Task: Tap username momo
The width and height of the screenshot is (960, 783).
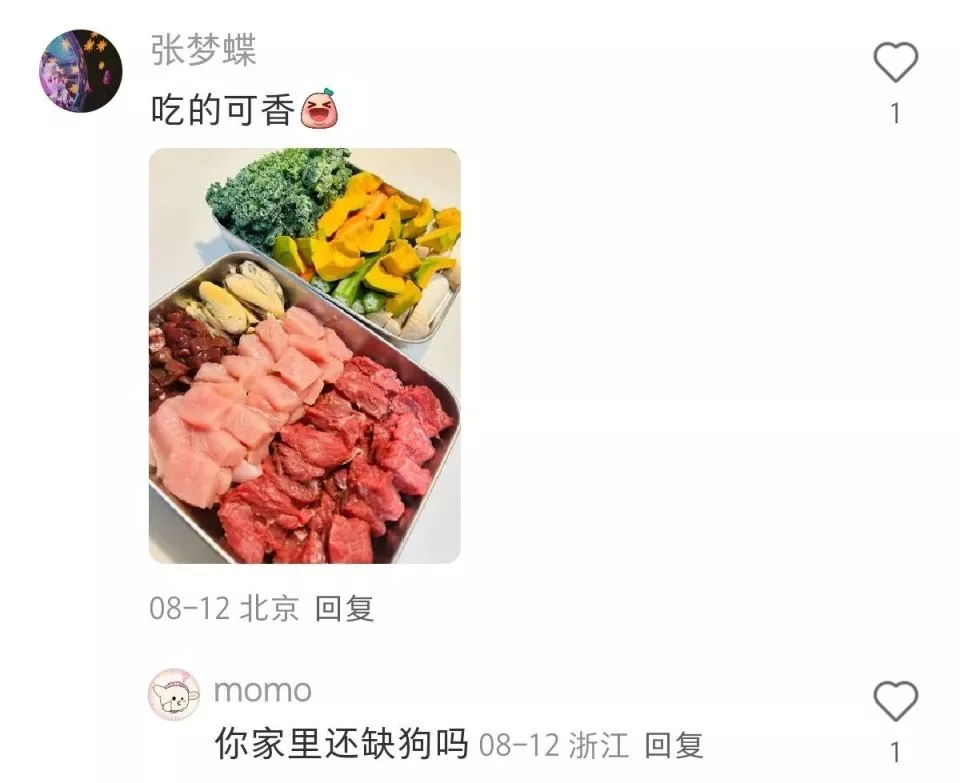Action: tap(263, 690)
